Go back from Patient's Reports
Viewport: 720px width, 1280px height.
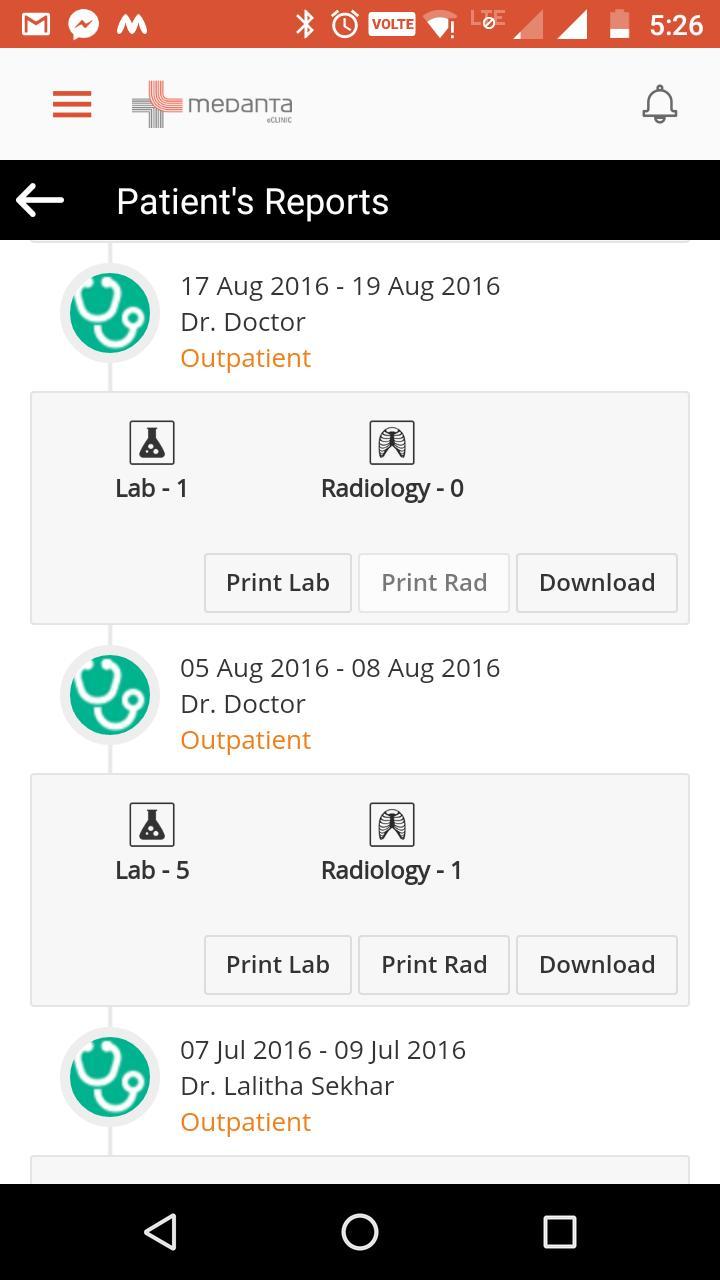click(x=40, y=201)
